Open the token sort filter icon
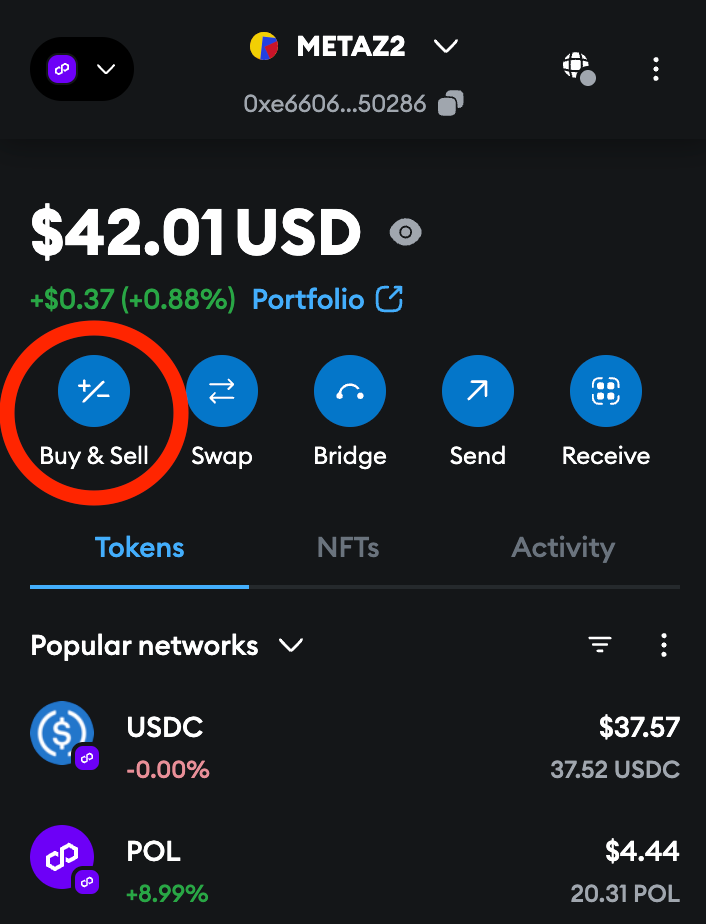The image size is (706, 924). [x=600, y=646]
